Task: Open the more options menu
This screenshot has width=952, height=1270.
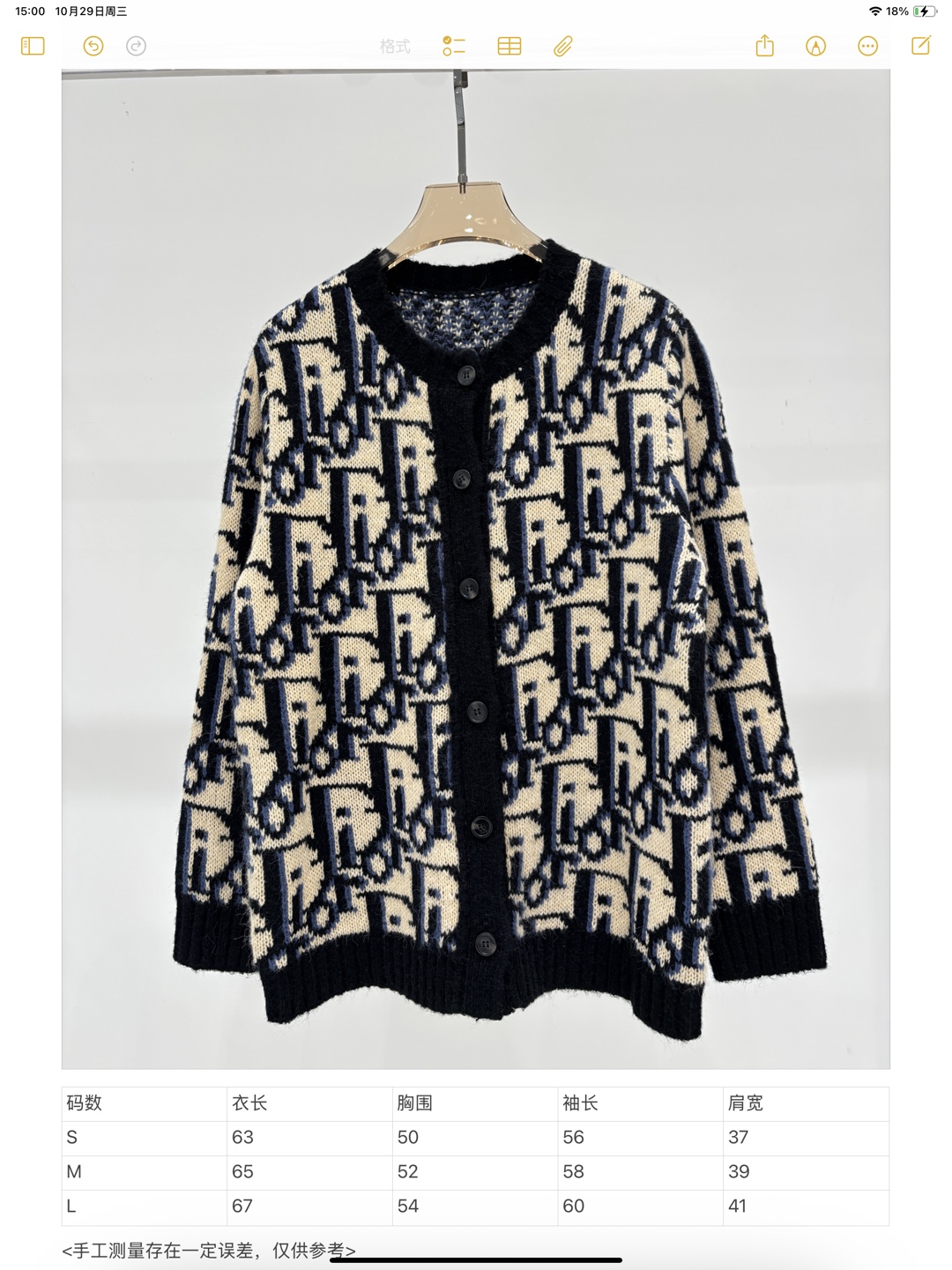Action: (868, 46)
